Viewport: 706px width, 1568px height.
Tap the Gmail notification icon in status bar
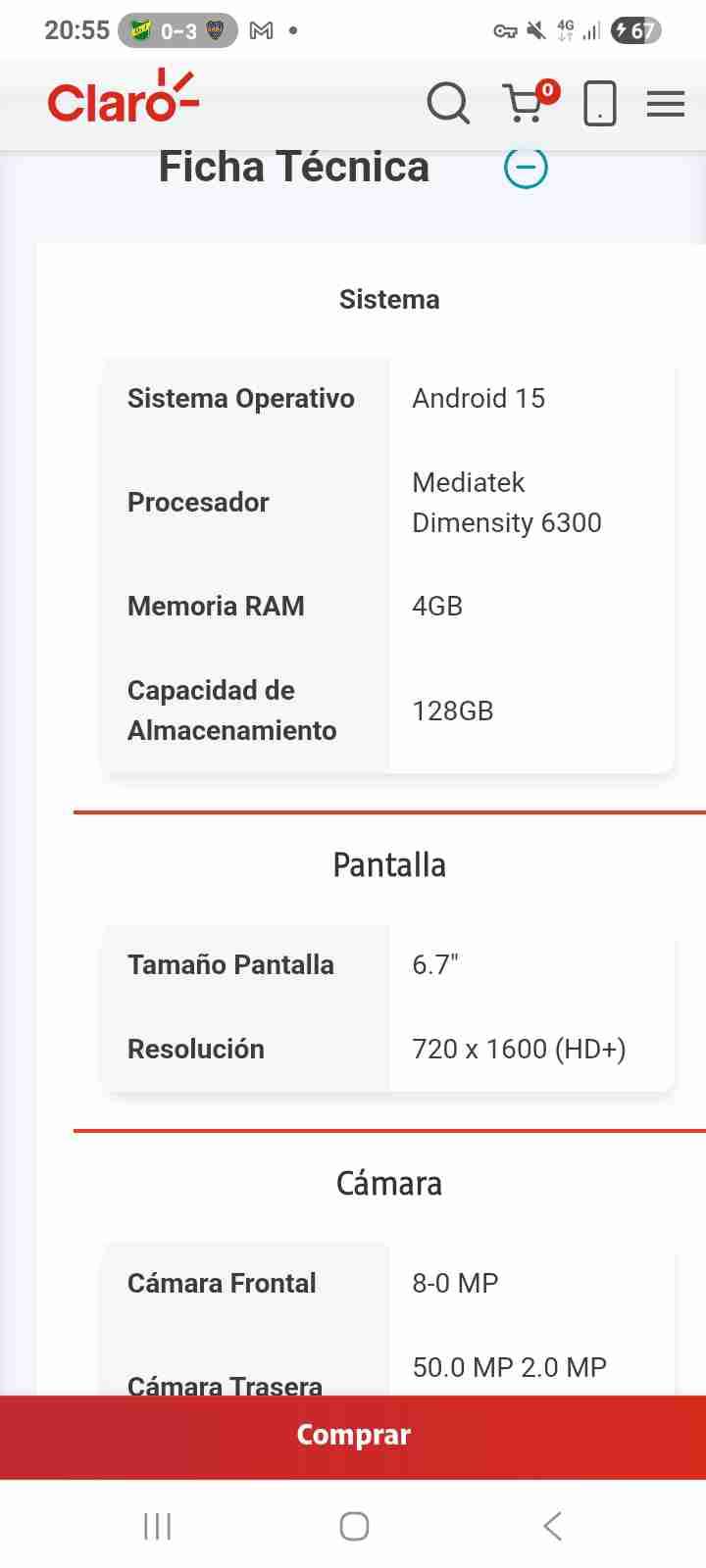[261, 29]
